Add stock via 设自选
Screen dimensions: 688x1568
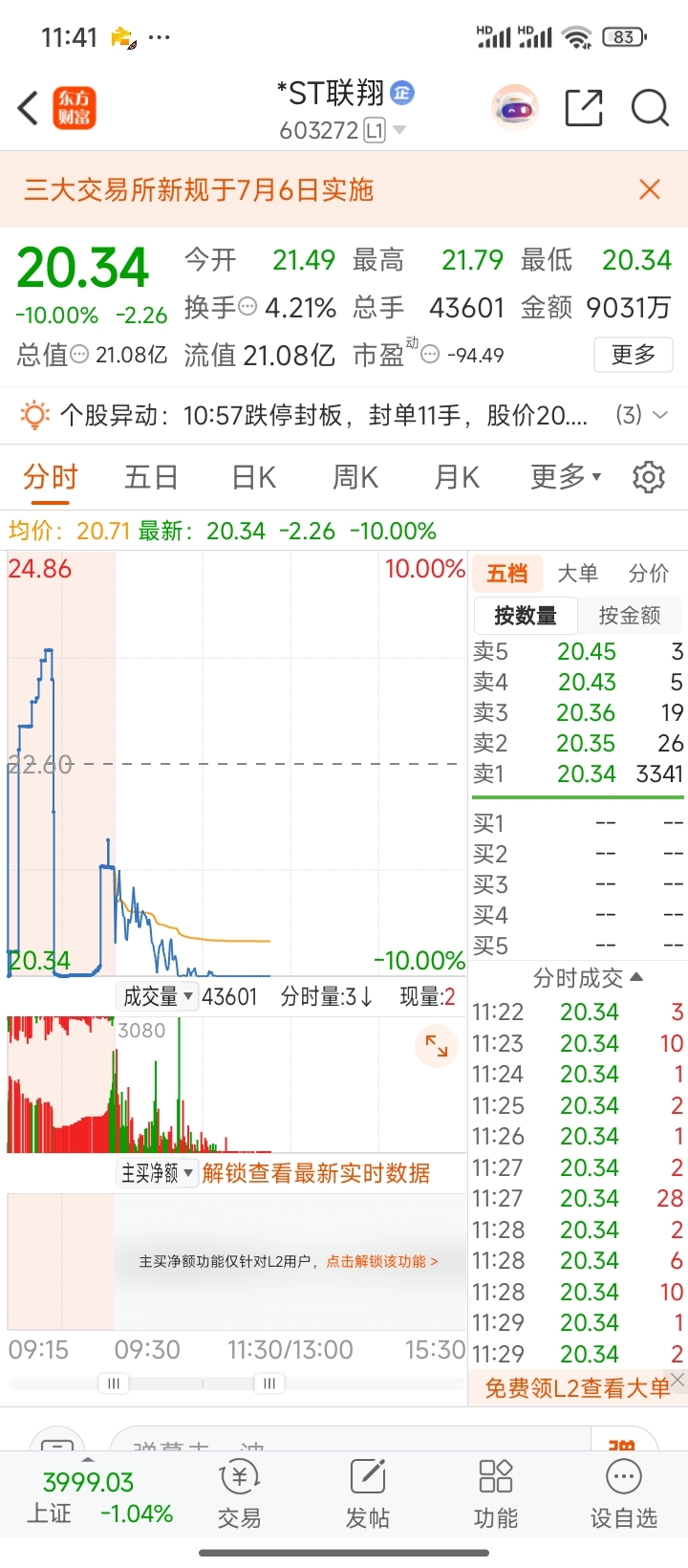623,1494
